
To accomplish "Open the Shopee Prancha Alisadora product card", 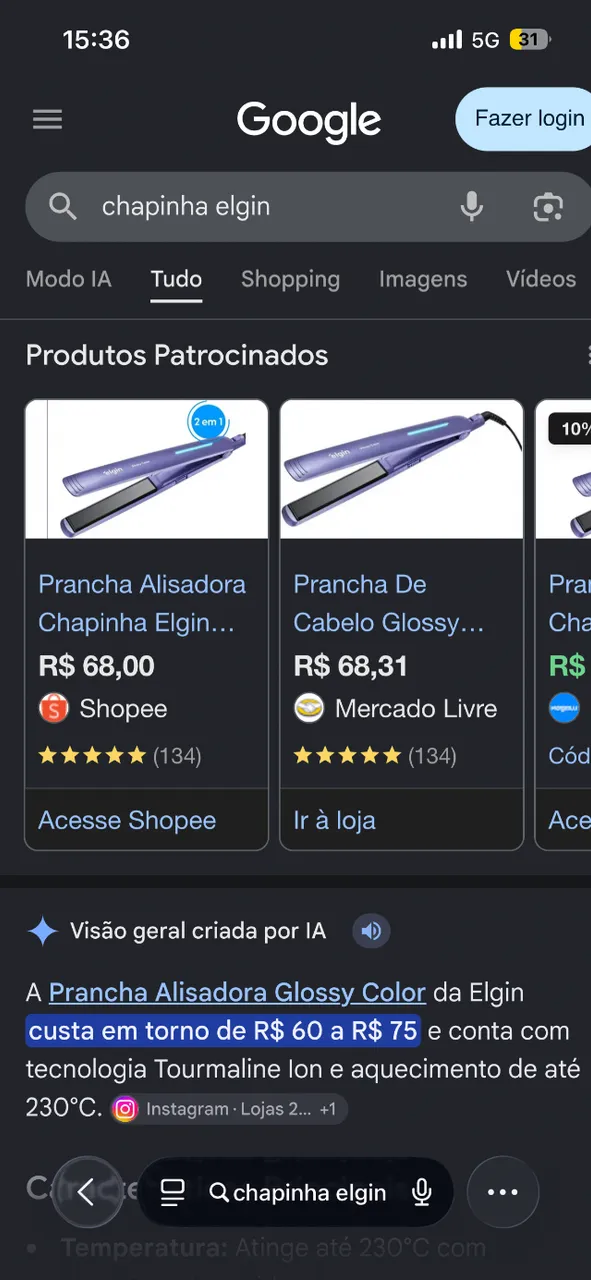I will [146, 625].
